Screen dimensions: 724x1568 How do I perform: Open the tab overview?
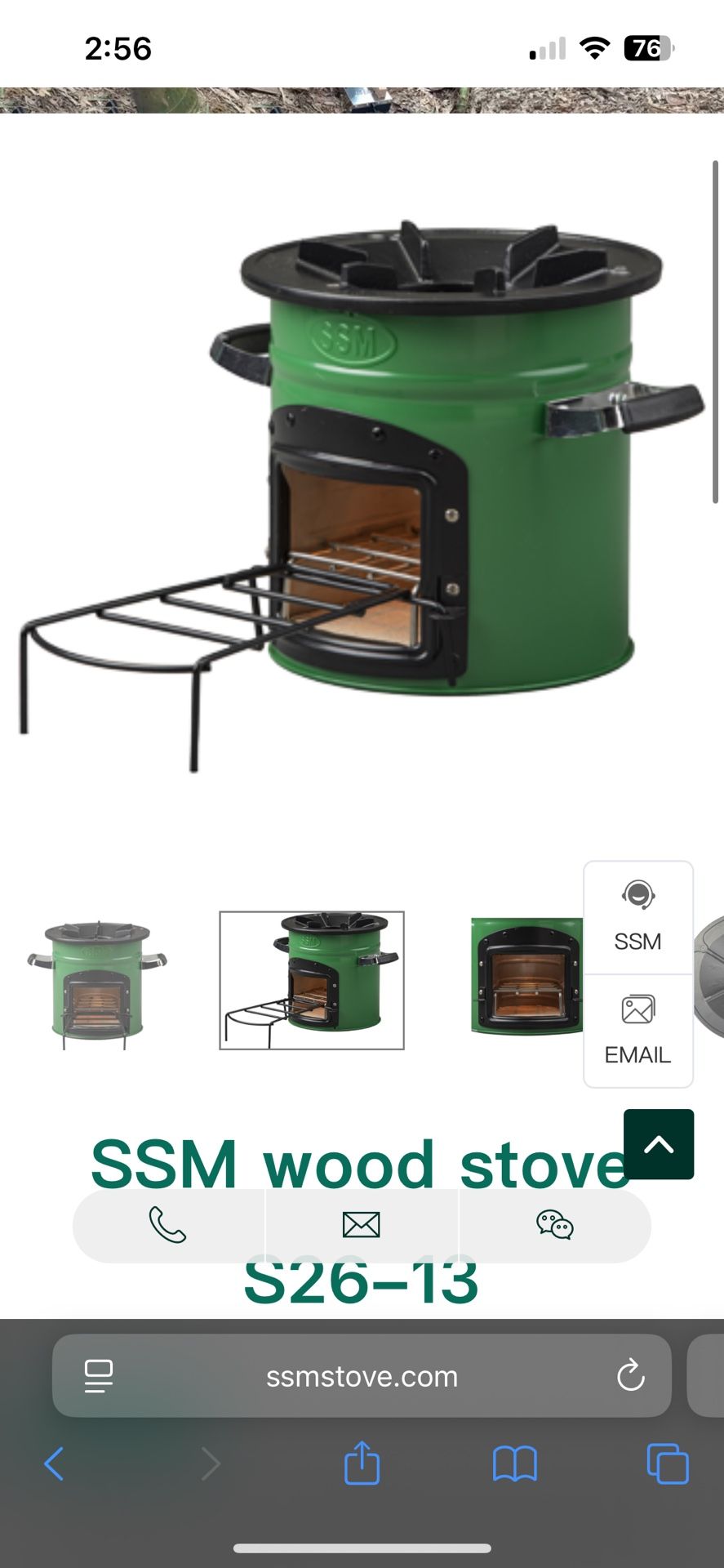pos(666,1463)
